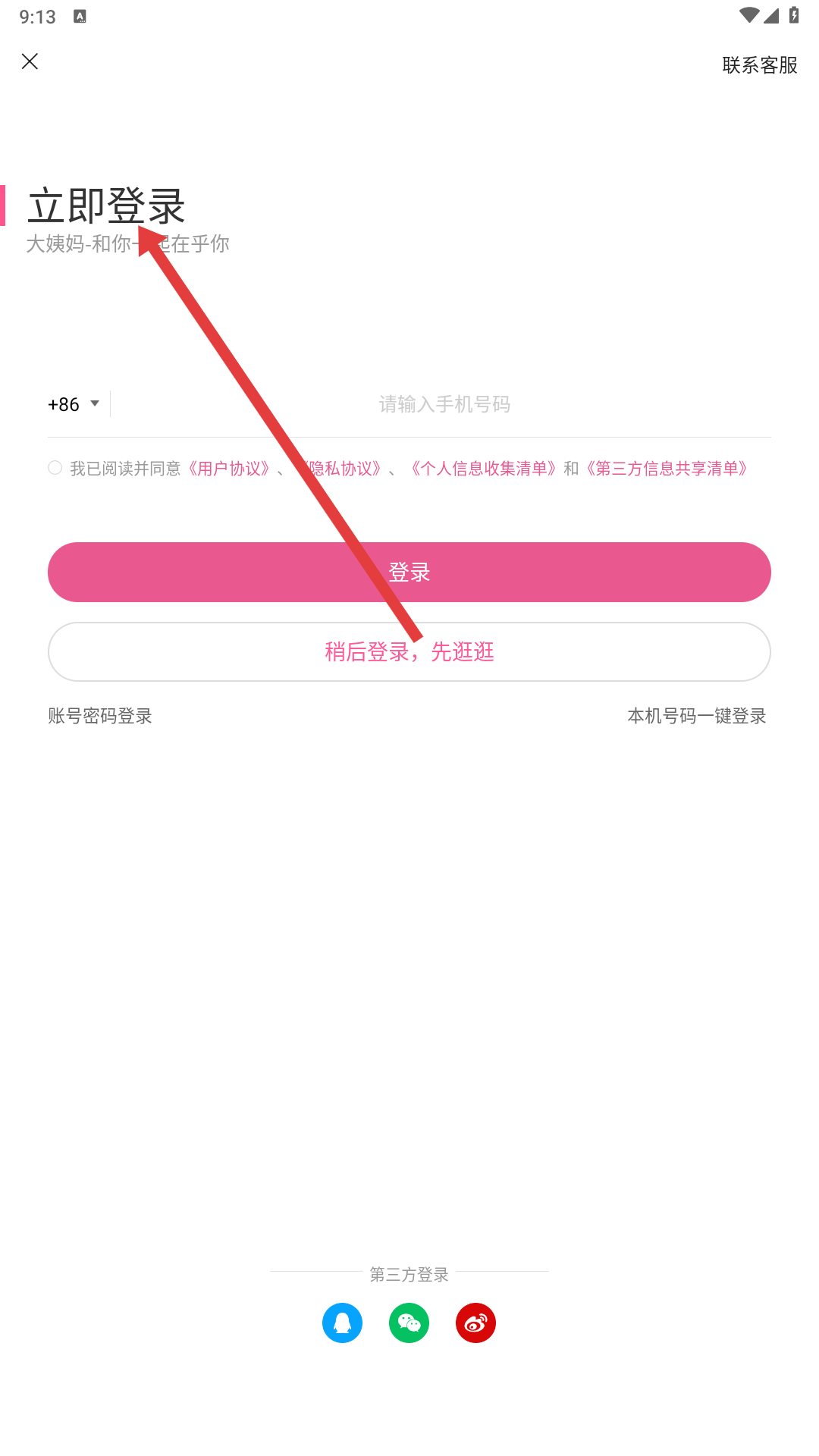Image resolution: width=819 pixels, height=1456 pixels.
Task: Switch to 账号密码登录
Action: [100, 716]
